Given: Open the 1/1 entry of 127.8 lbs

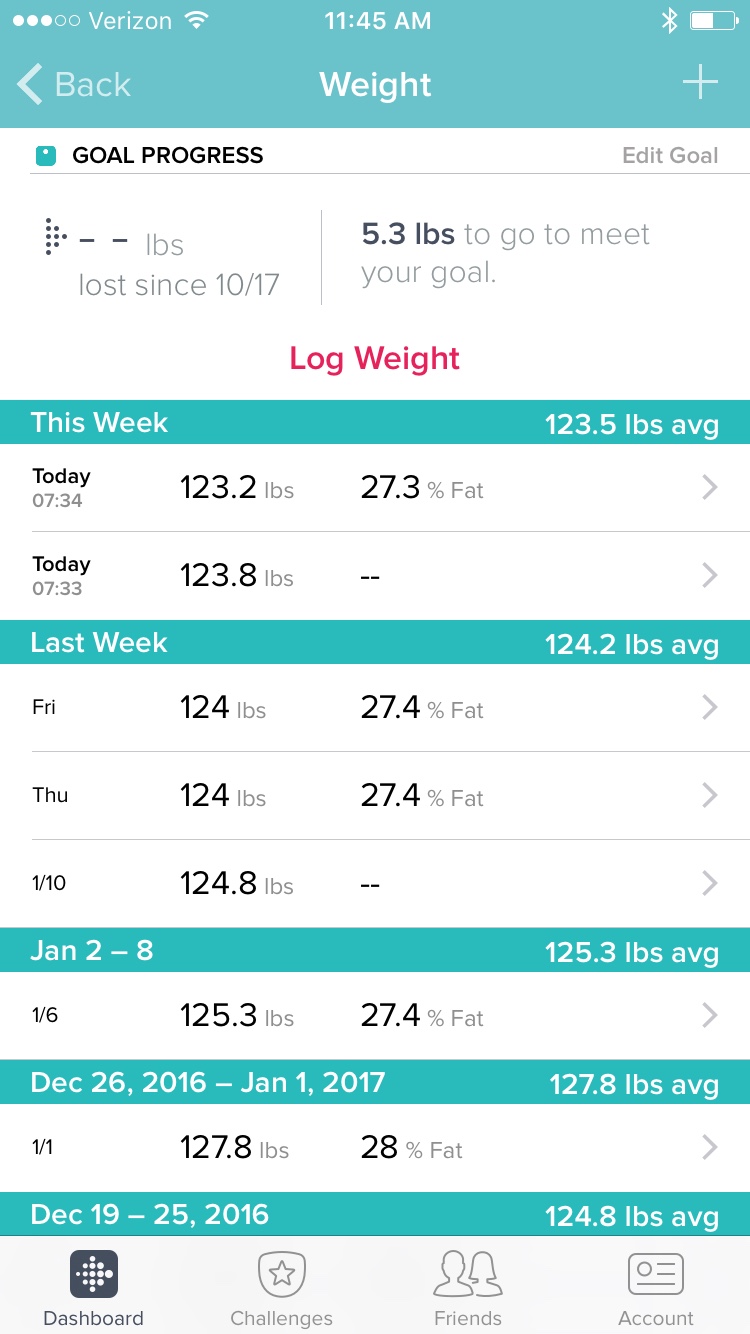Looking at the screenshot, I should tap(375, 1148).
